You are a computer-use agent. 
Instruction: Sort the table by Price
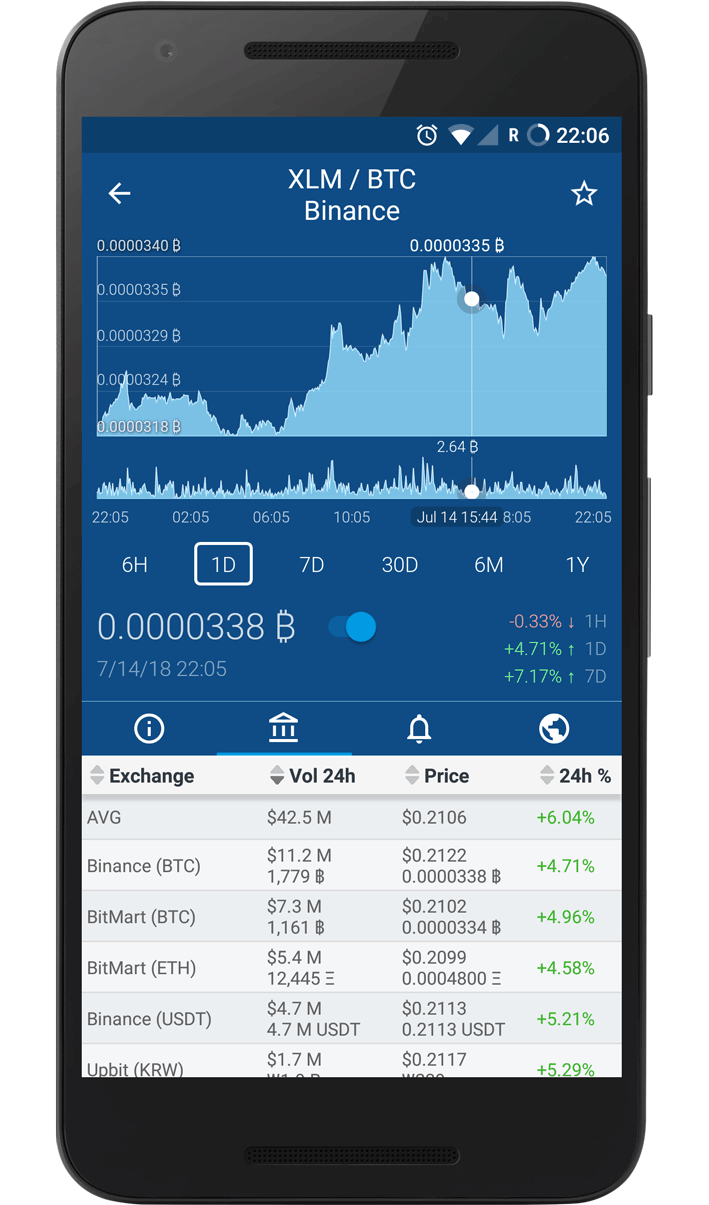tap(437, 776)
